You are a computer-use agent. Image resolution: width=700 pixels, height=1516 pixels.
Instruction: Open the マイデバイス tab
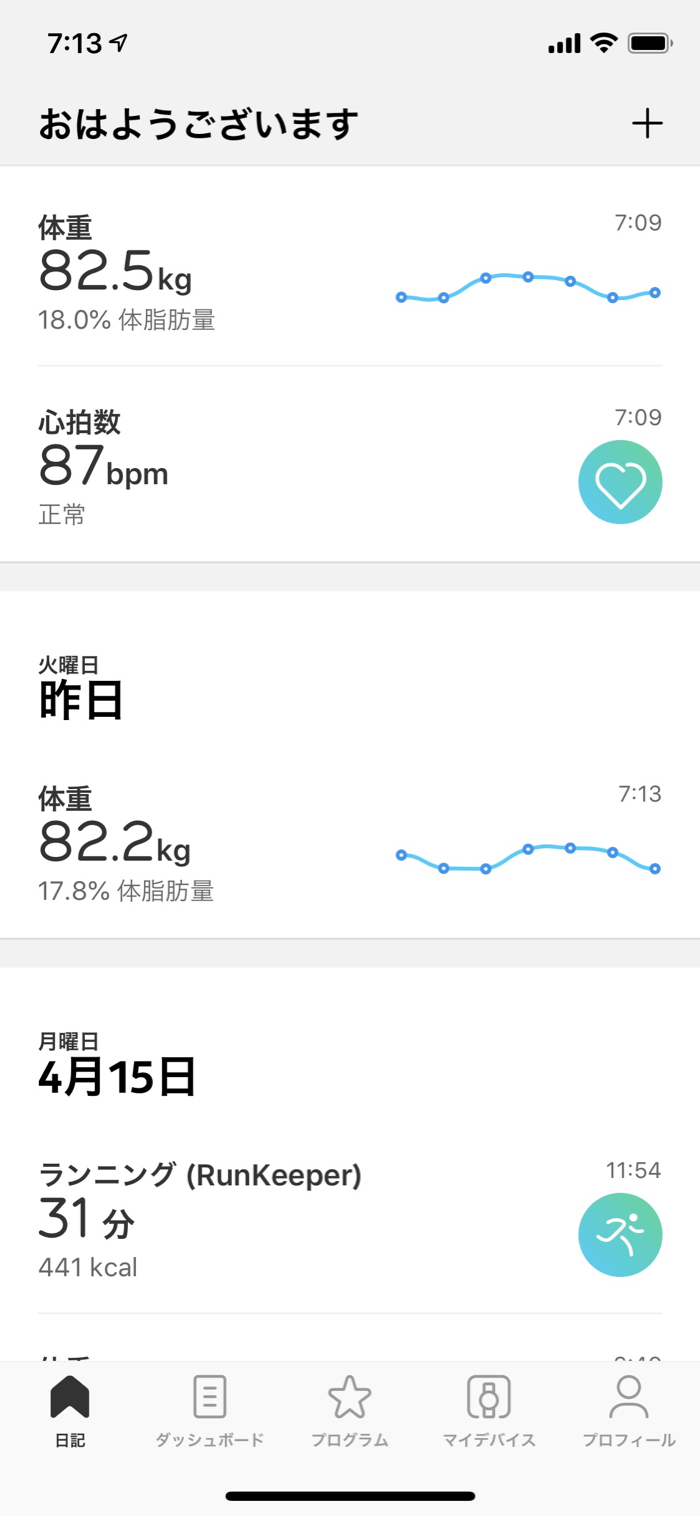(x=489, y=1411)
